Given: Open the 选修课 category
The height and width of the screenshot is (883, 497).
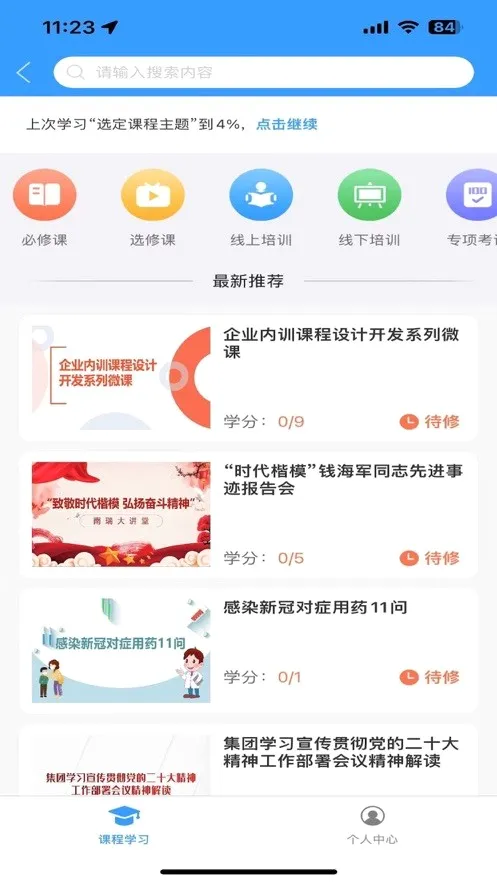Looking at the screenshot, I should pos(153,208).
